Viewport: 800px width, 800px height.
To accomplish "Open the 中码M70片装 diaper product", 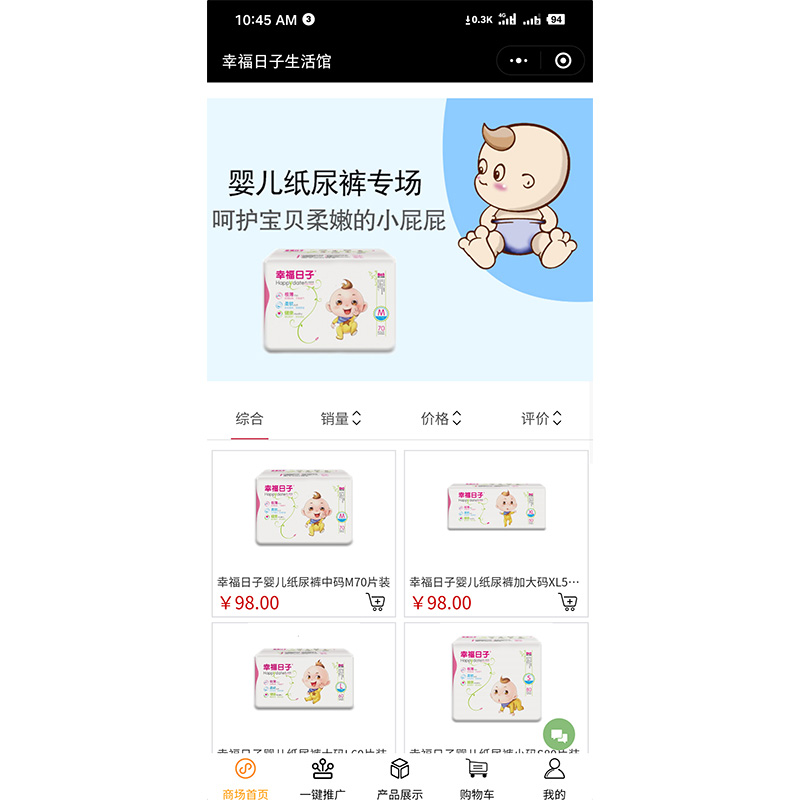I will click(304, 533).
